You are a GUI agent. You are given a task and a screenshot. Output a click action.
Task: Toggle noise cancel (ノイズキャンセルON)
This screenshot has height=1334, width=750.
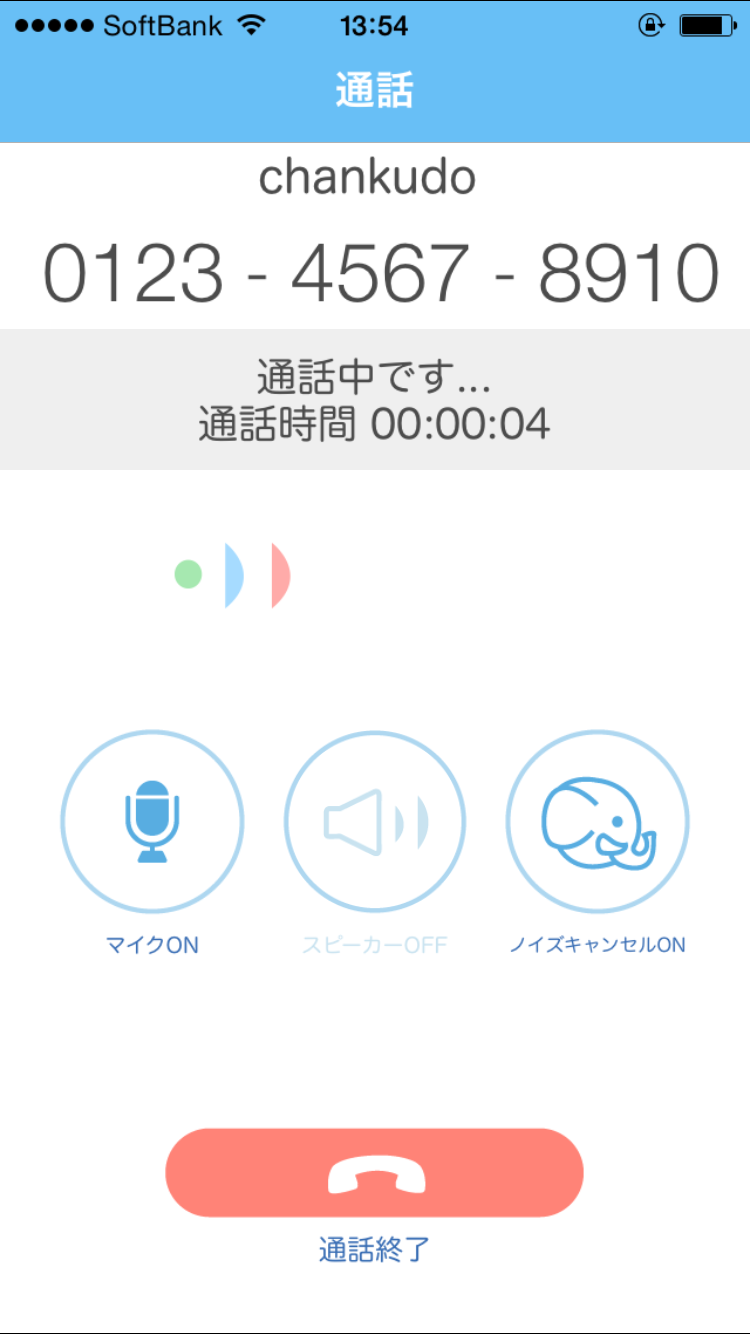pos(598,822)
